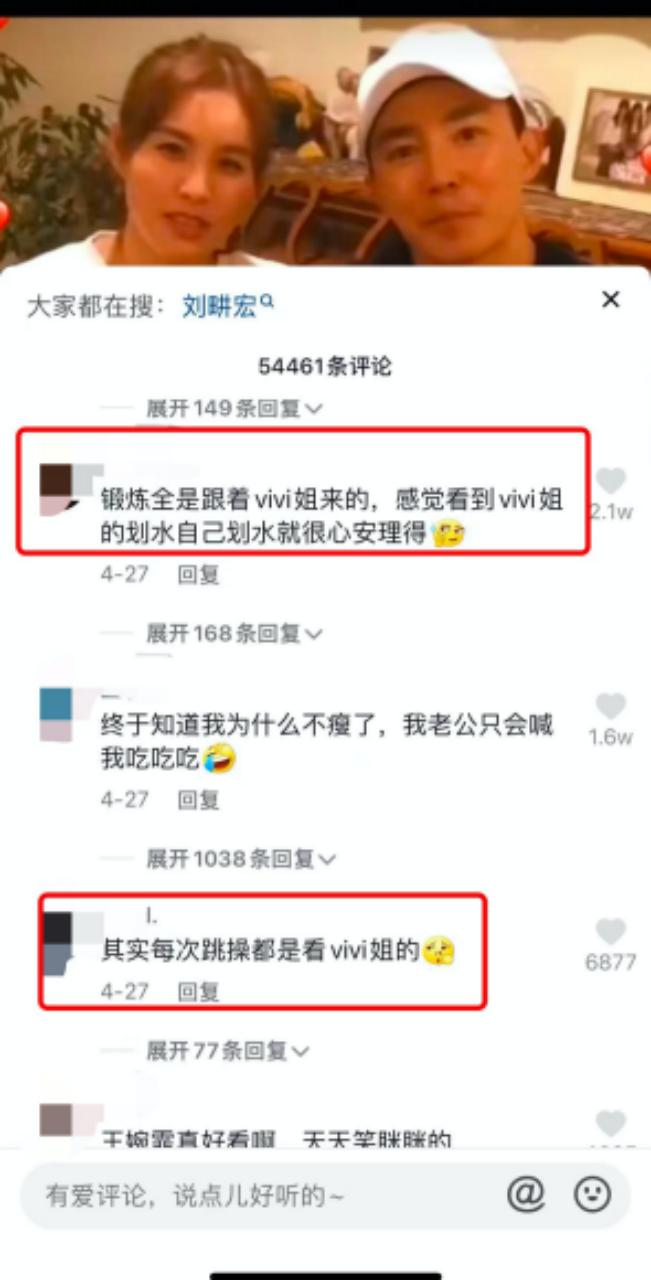Mention someone with the @ icon

[525, 1194]
